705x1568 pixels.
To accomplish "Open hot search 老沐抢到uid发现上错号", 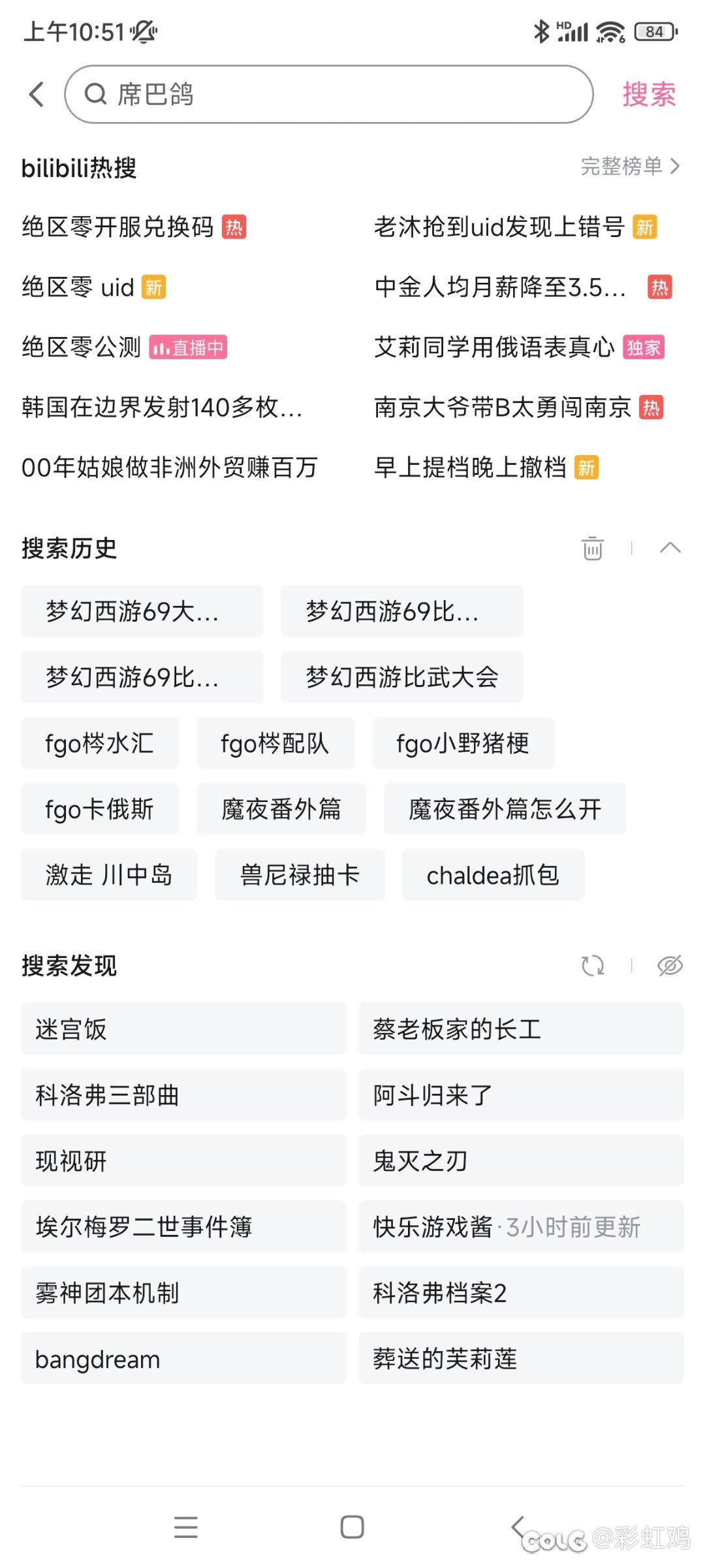I will 499,227.
